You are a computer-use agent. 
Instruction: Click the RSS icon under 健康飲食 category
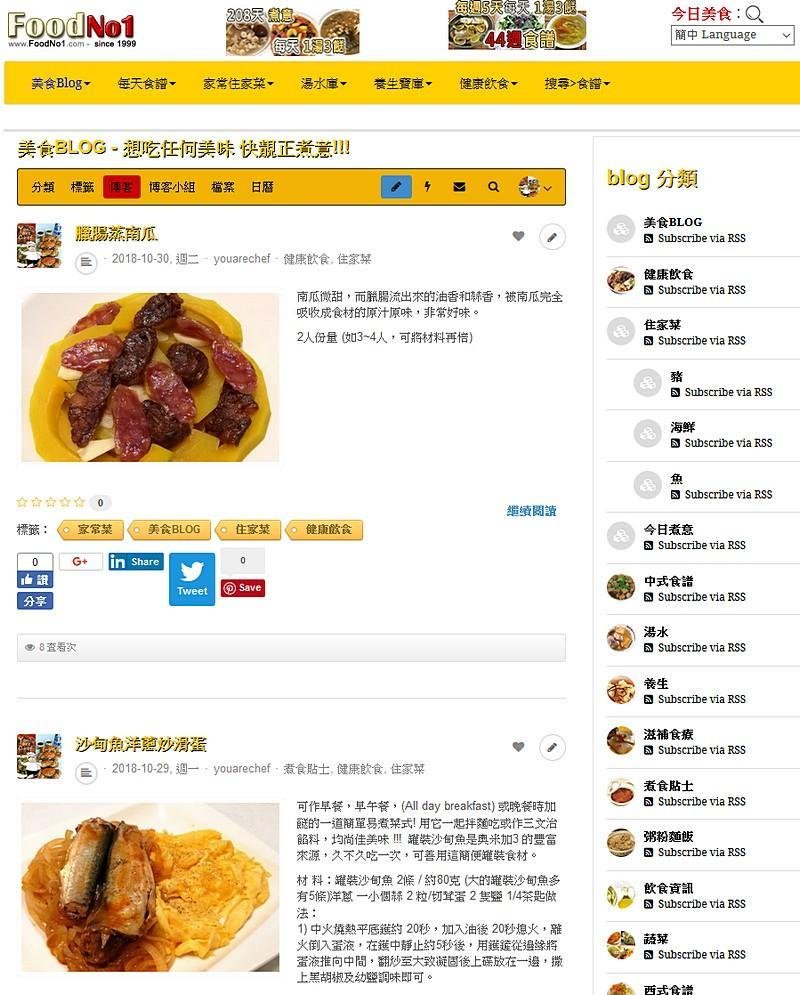point(651,290)
